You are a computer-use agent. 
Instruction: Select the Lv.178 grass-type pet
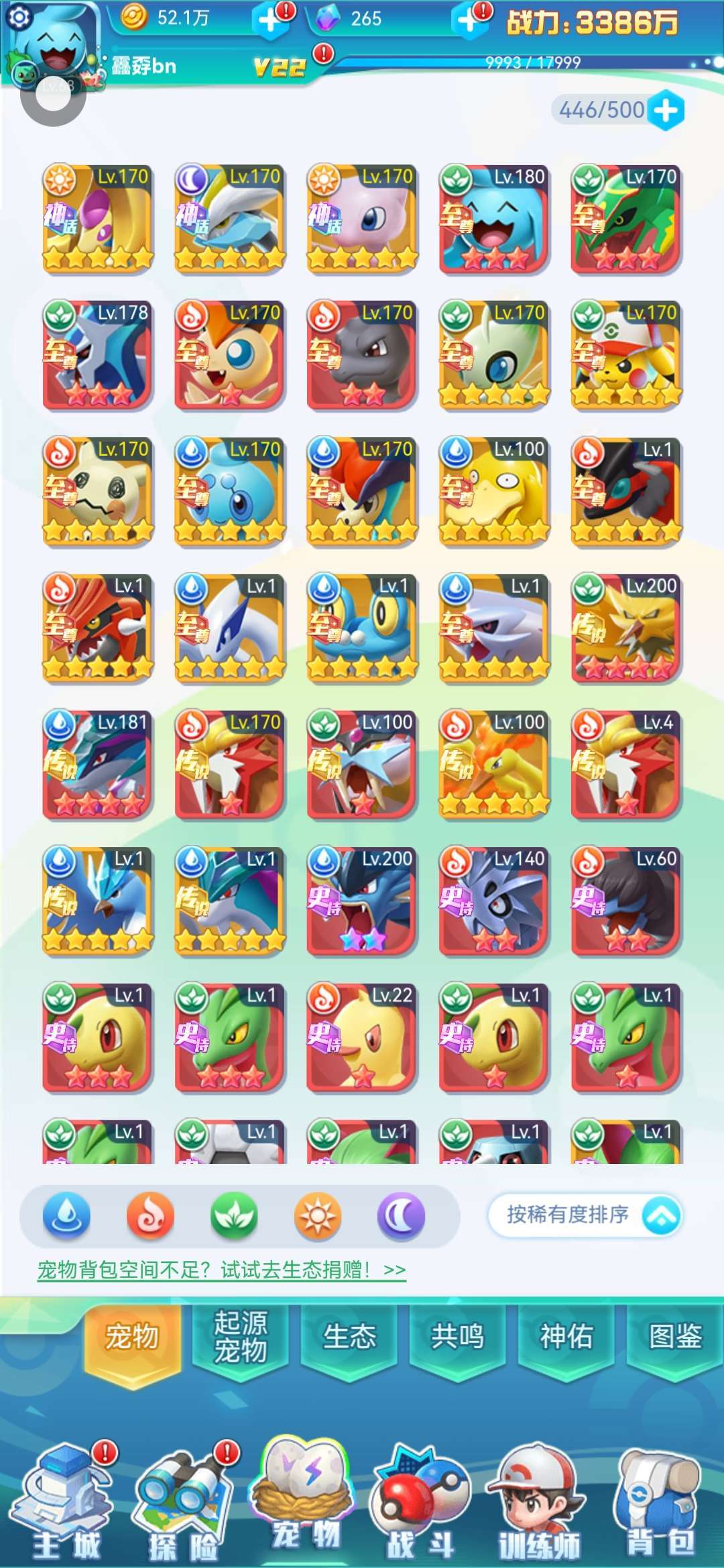coord(98,355)
